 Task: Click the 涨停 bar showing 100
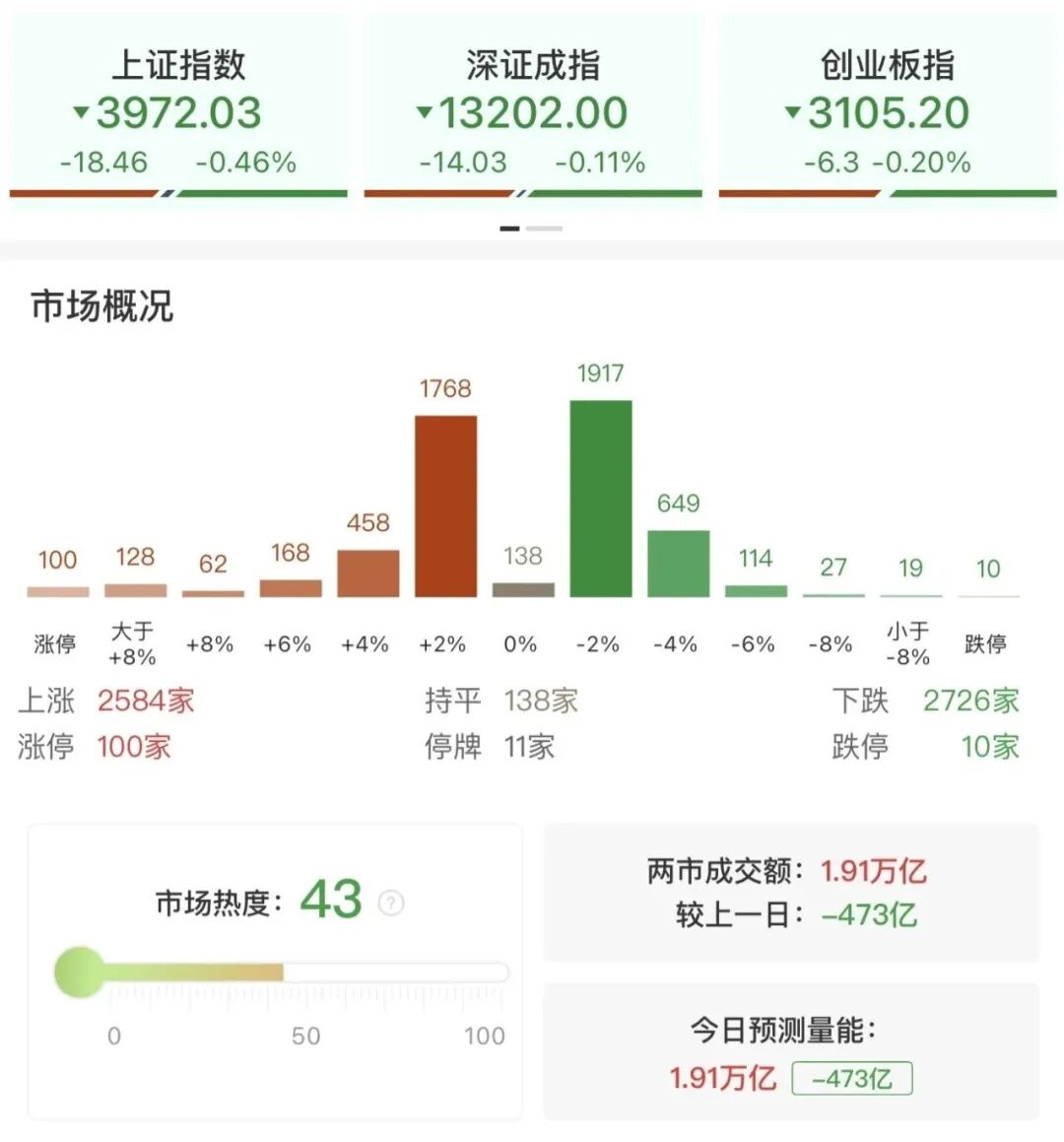point(56,589)
